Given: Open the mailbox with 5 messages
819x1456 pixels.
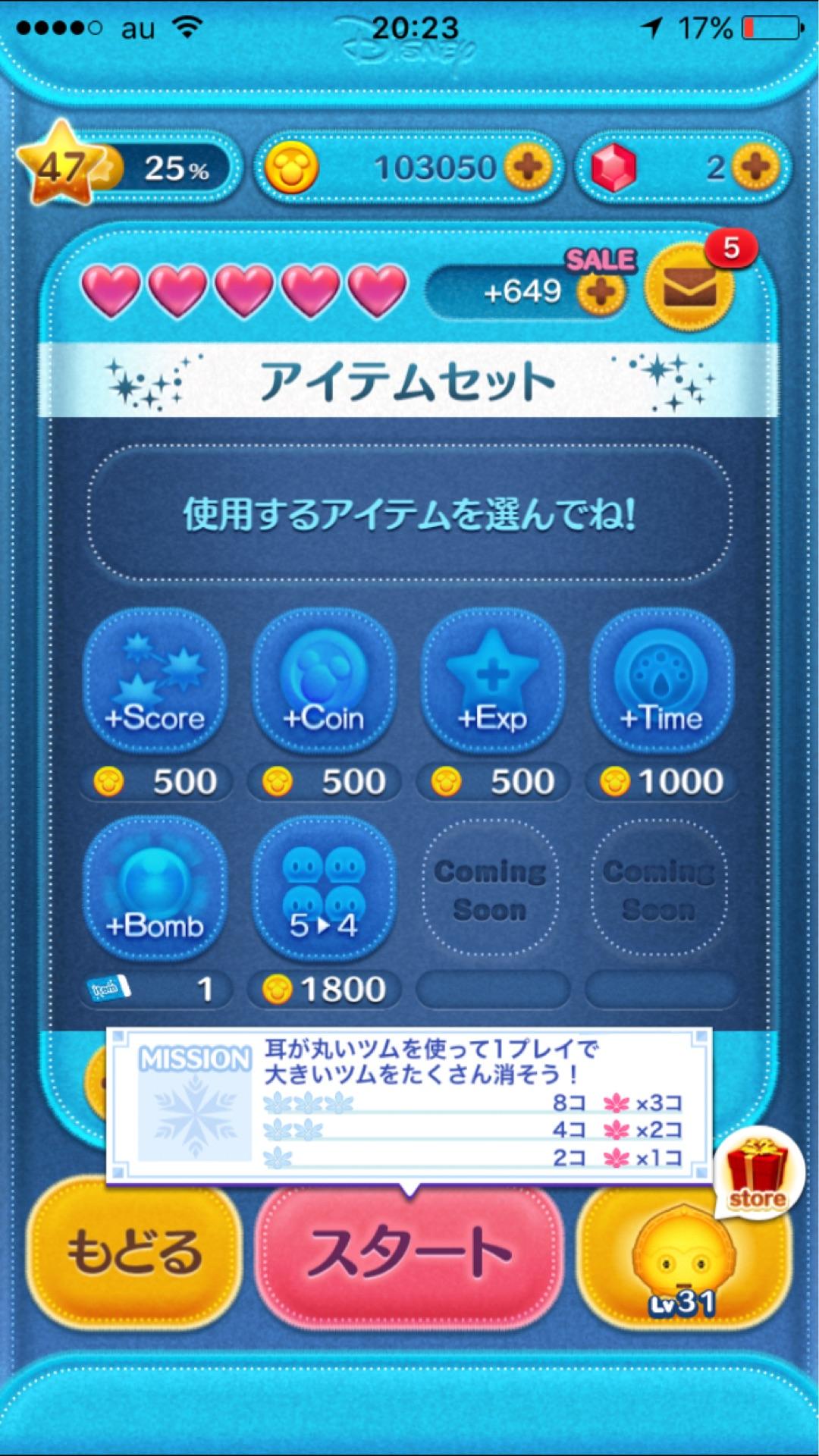Looking at the screenshot, I should point(689,289).
